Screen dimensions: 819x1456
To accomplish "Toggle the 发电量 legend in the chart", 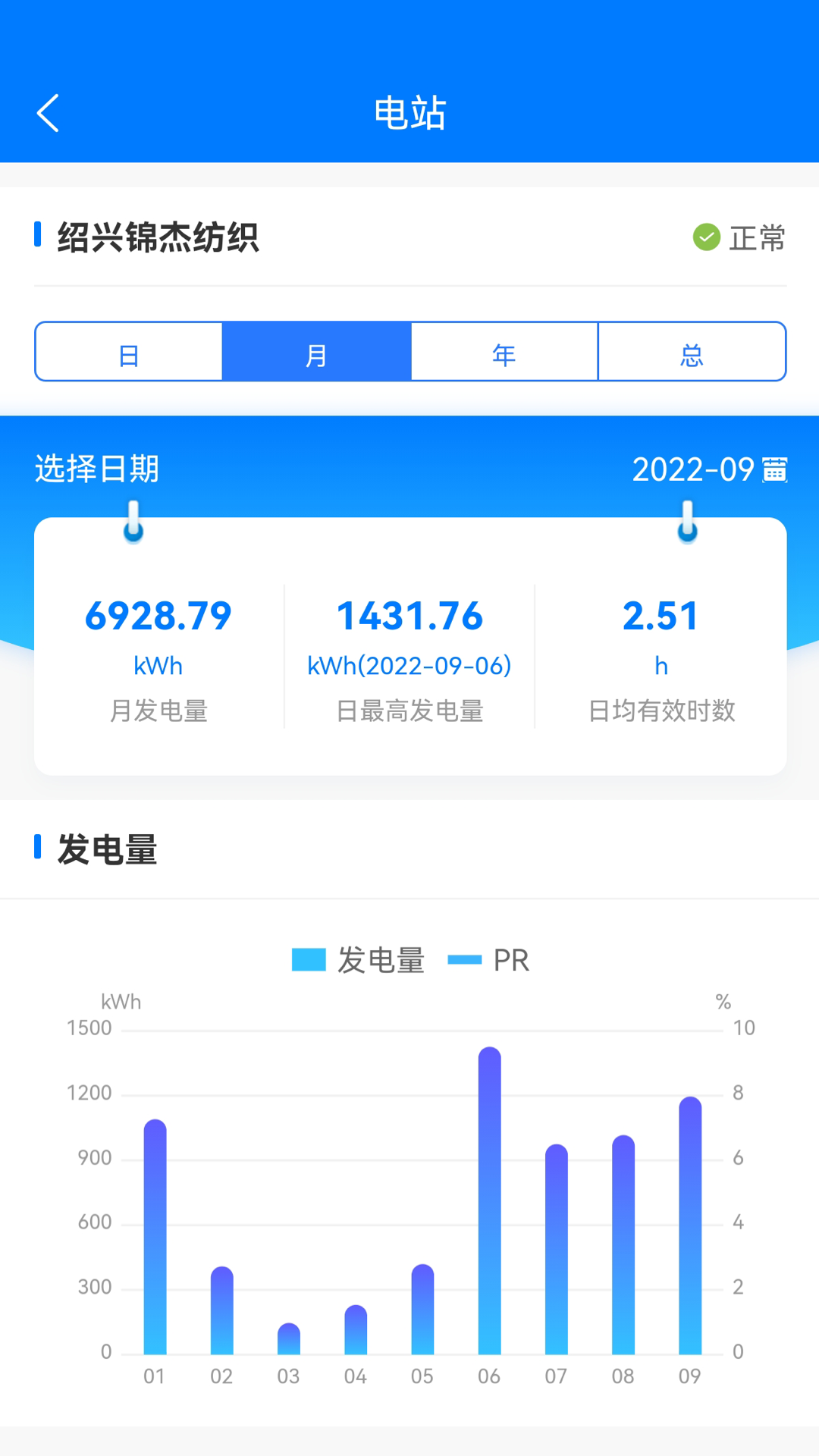I will pyautogui.click(x=358, y=960).
